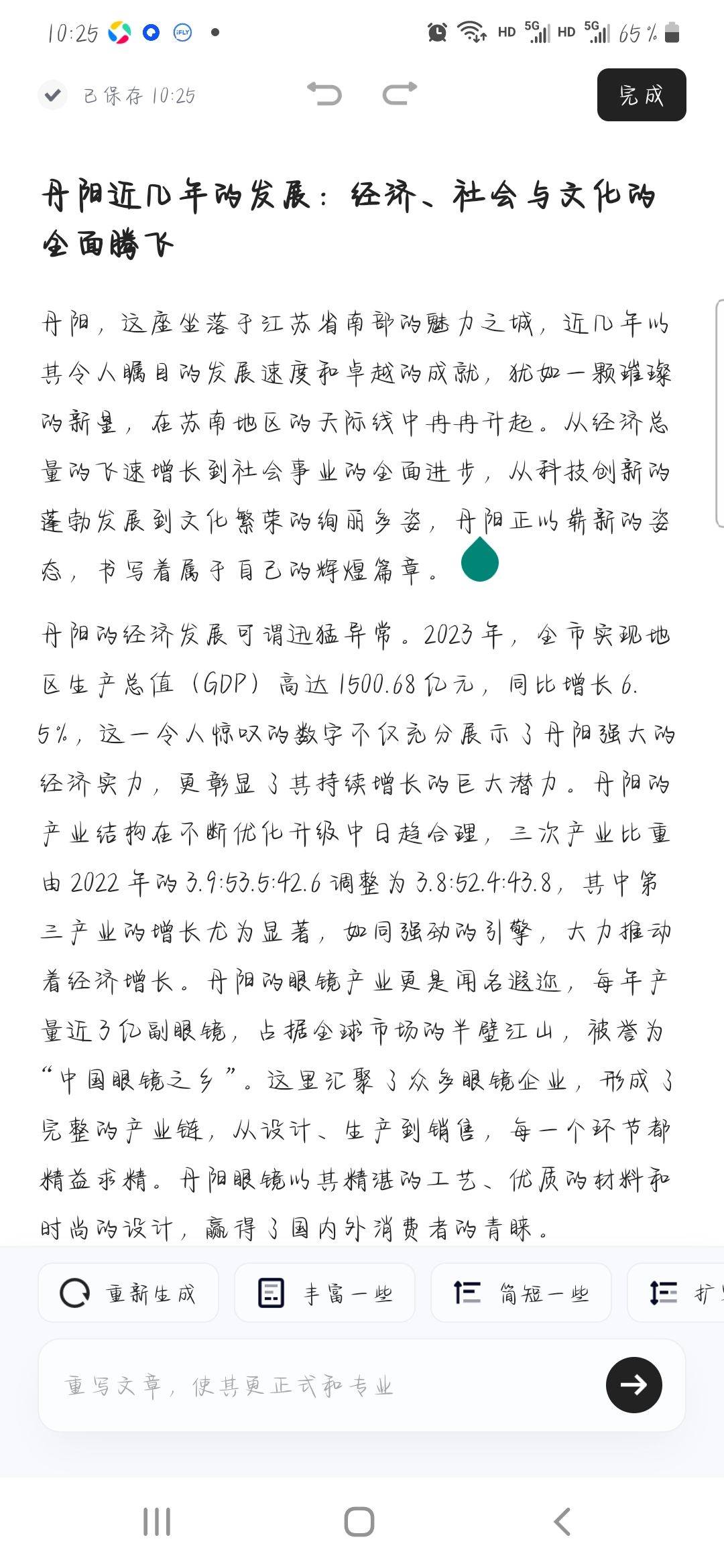Open recent apps from the navigation bar

[157, 1522]
